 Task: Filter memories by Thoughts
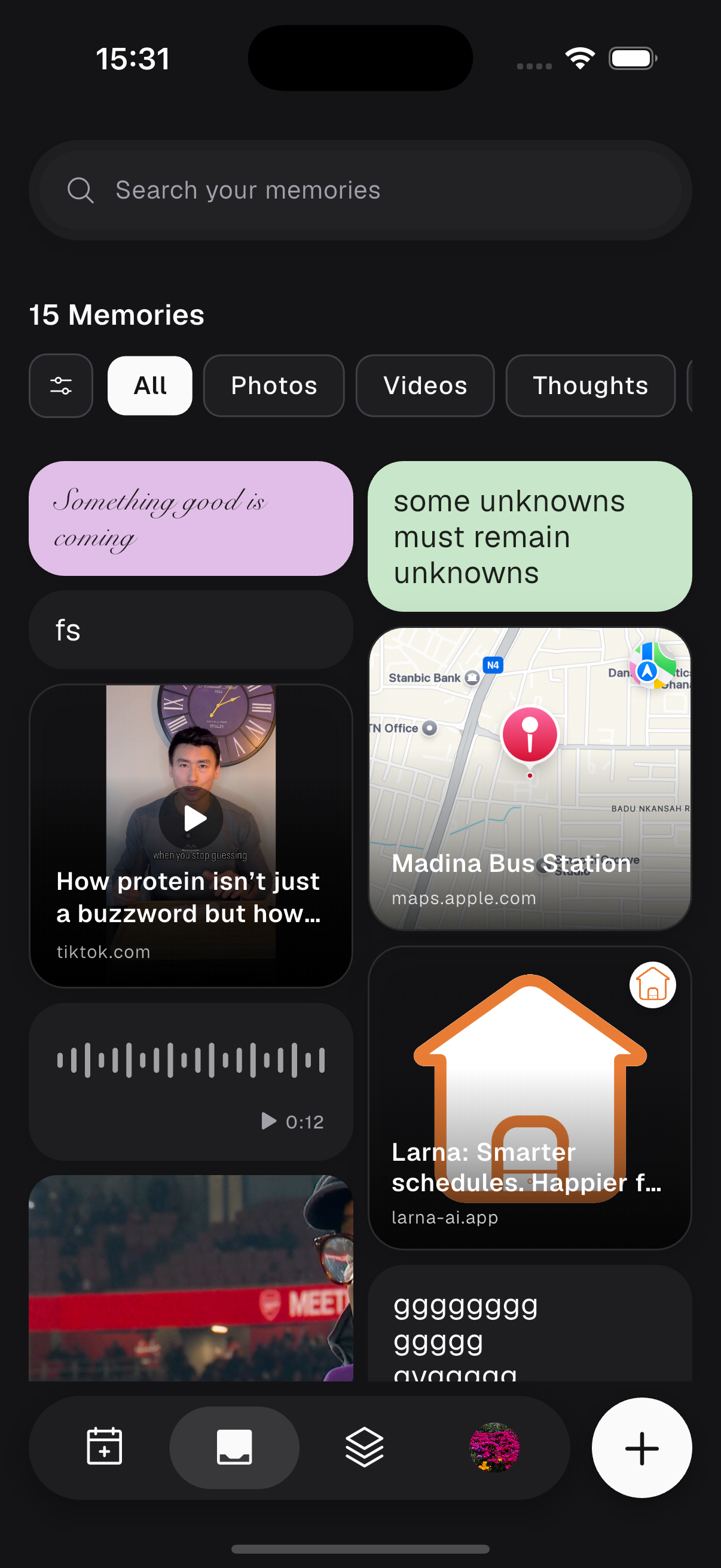pos(590,386)
